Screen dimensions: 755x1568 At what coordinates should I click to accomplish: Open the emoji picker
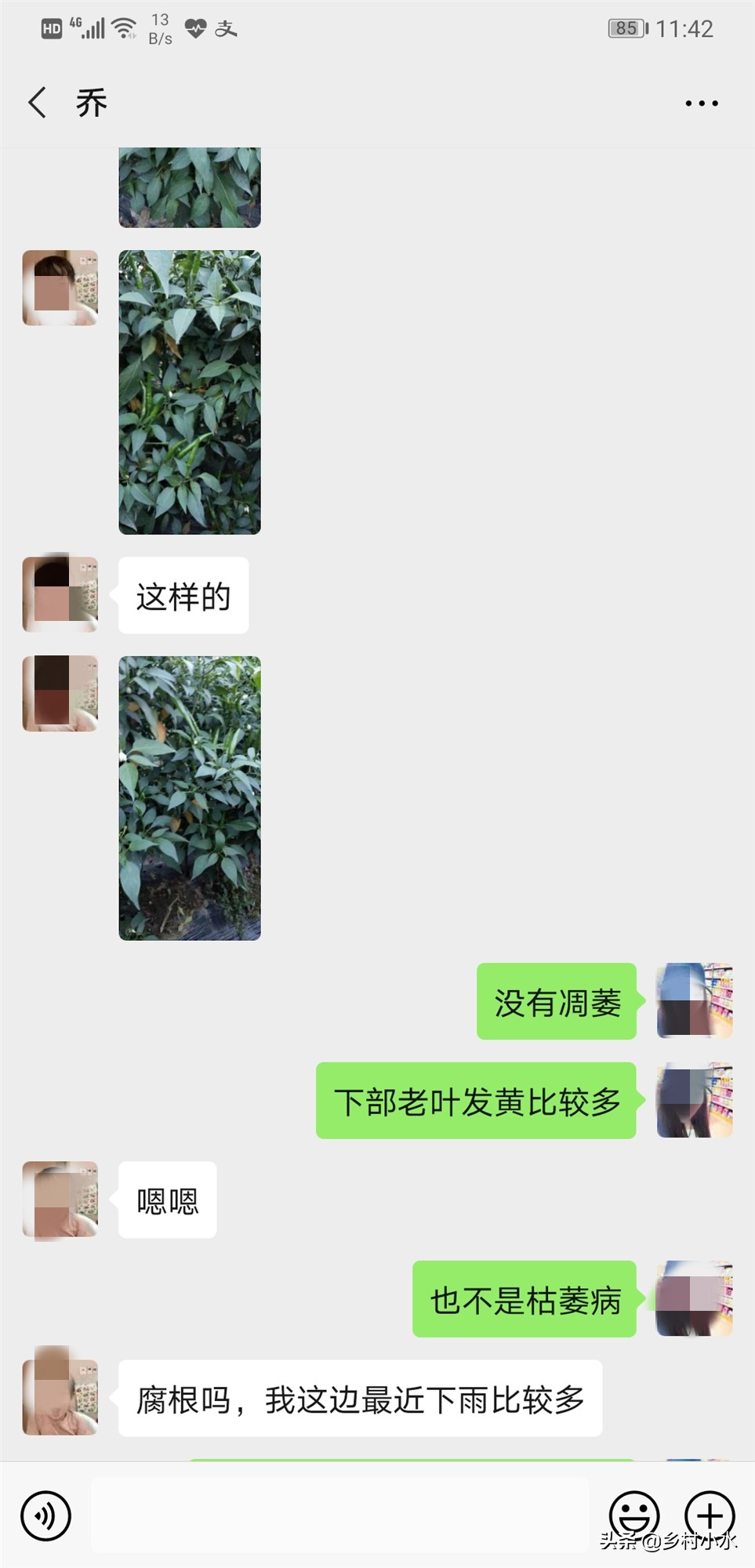click(x=637, y=1515)
